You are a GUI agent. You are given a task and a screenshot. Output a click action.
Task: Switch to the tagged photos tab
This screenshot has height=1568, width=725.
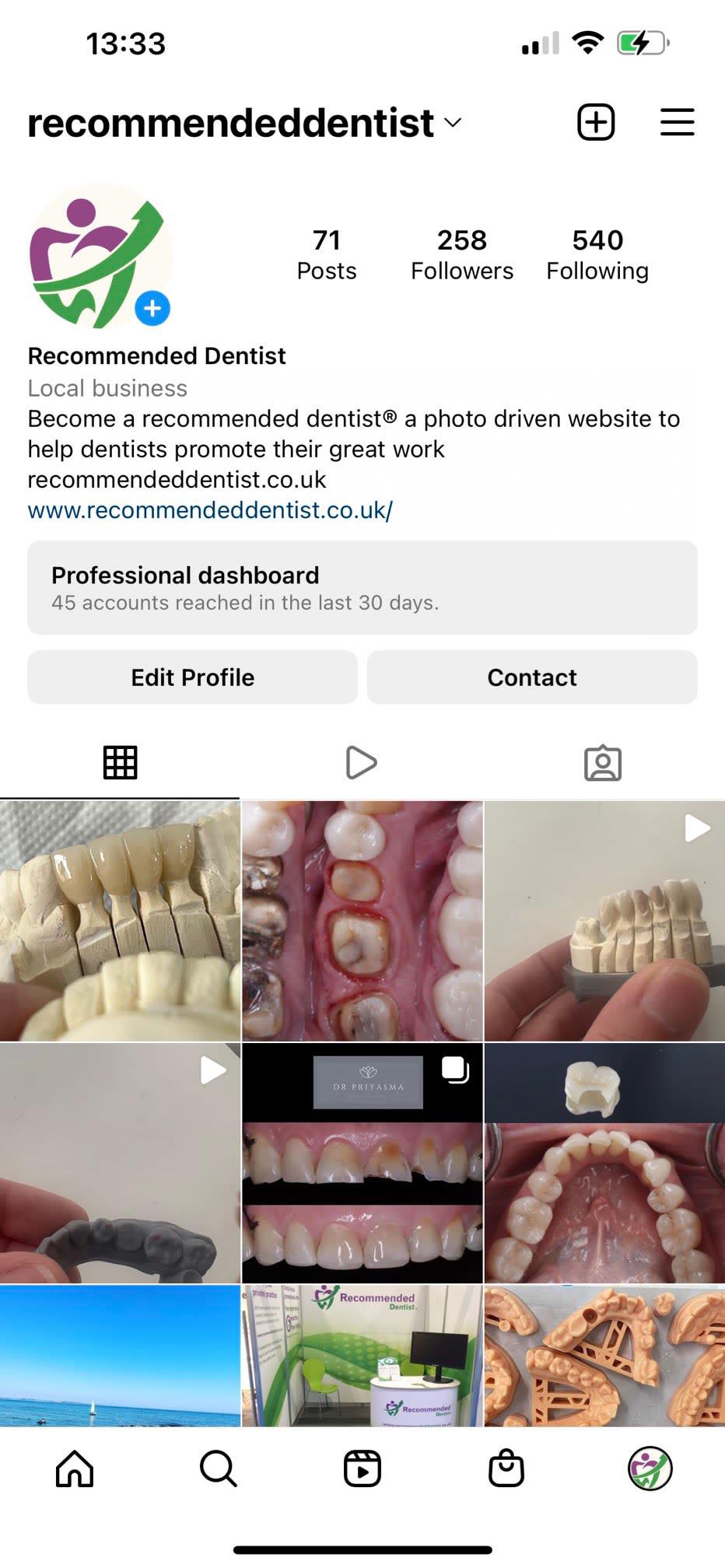602,762
